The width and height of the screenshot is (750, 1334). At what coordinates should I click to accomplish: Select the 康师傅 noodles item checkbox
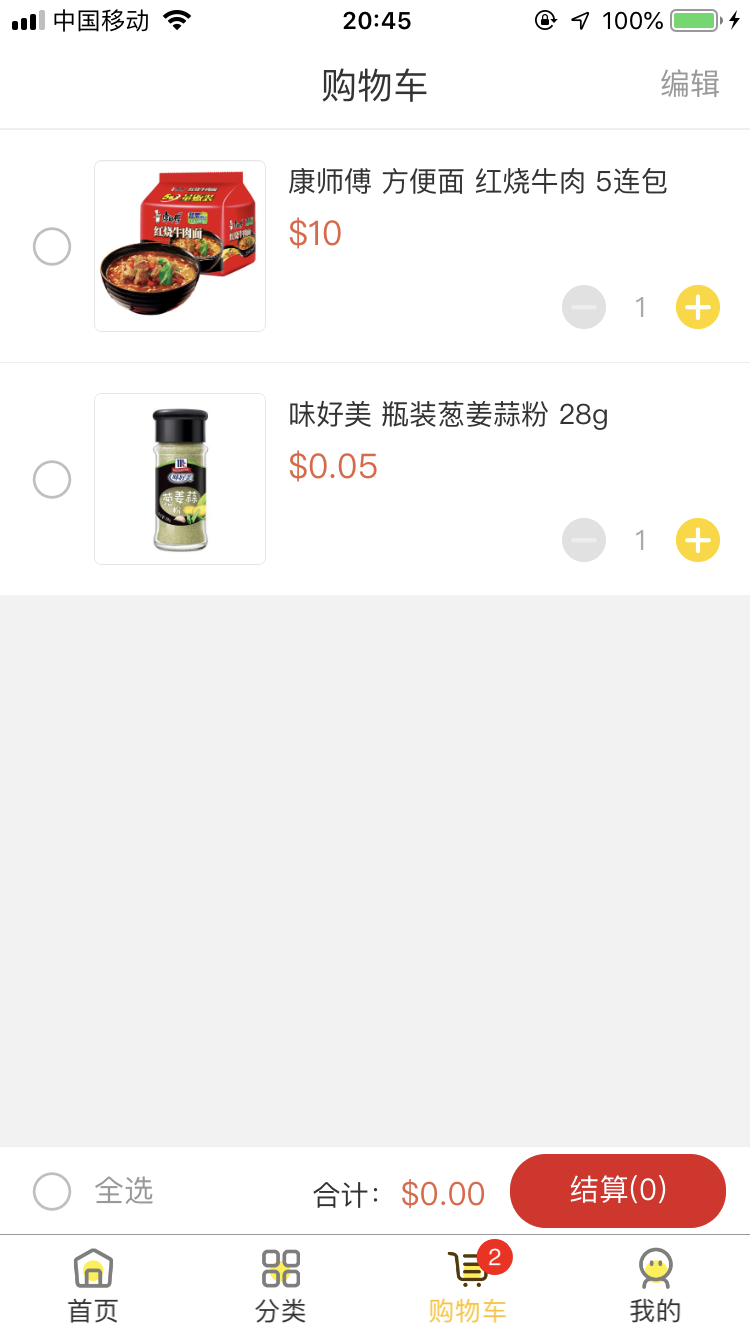click(51, 246)
